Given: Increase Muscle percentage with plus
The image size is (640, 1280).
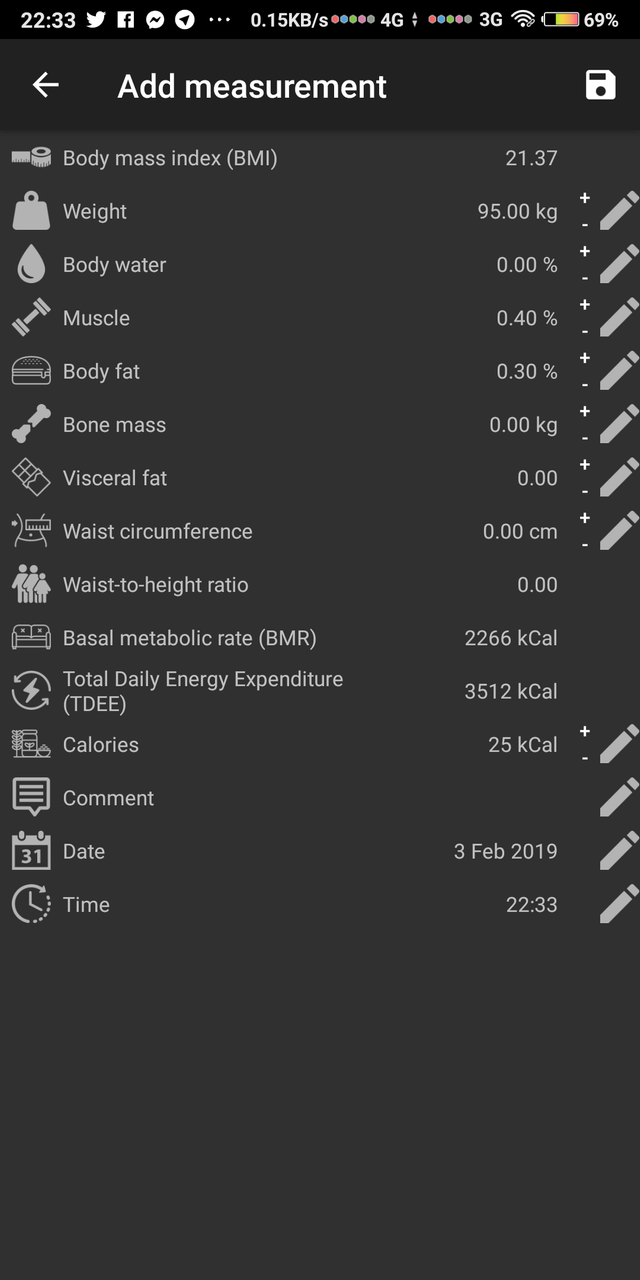Looking at the screenshot, I should (585, 305).
